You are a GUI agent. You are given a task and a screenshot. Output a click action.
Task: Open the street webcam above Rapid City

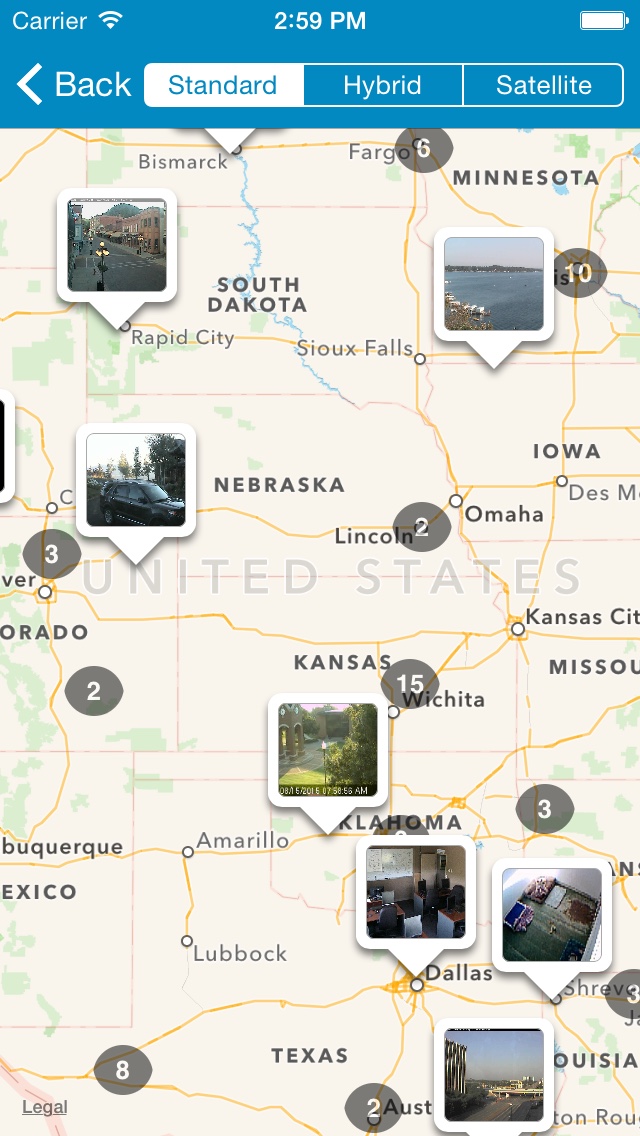pyautogui.click(x=117, y=245)
